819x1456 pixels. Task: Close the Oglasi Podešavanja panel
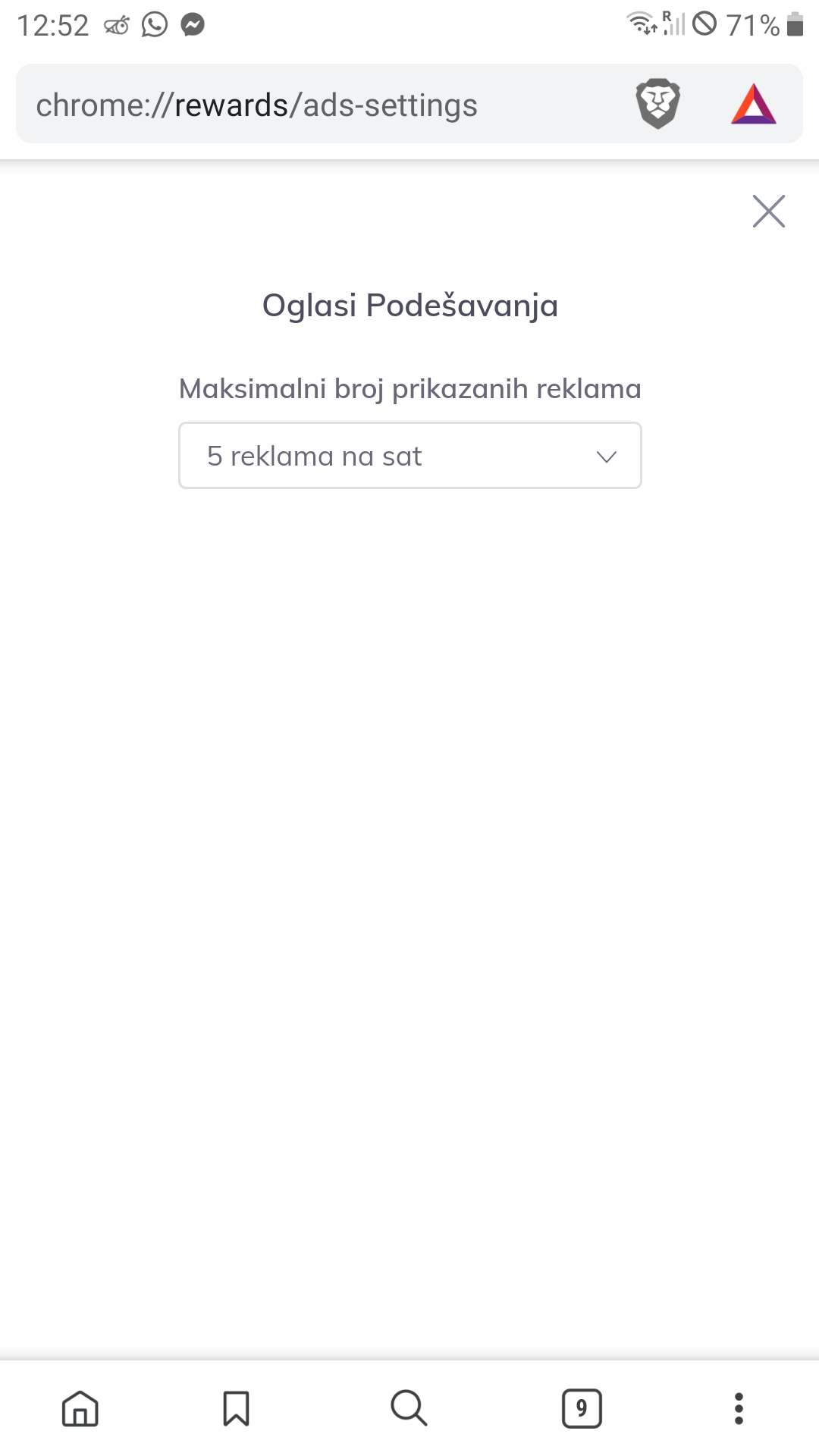tap(768, 212)
